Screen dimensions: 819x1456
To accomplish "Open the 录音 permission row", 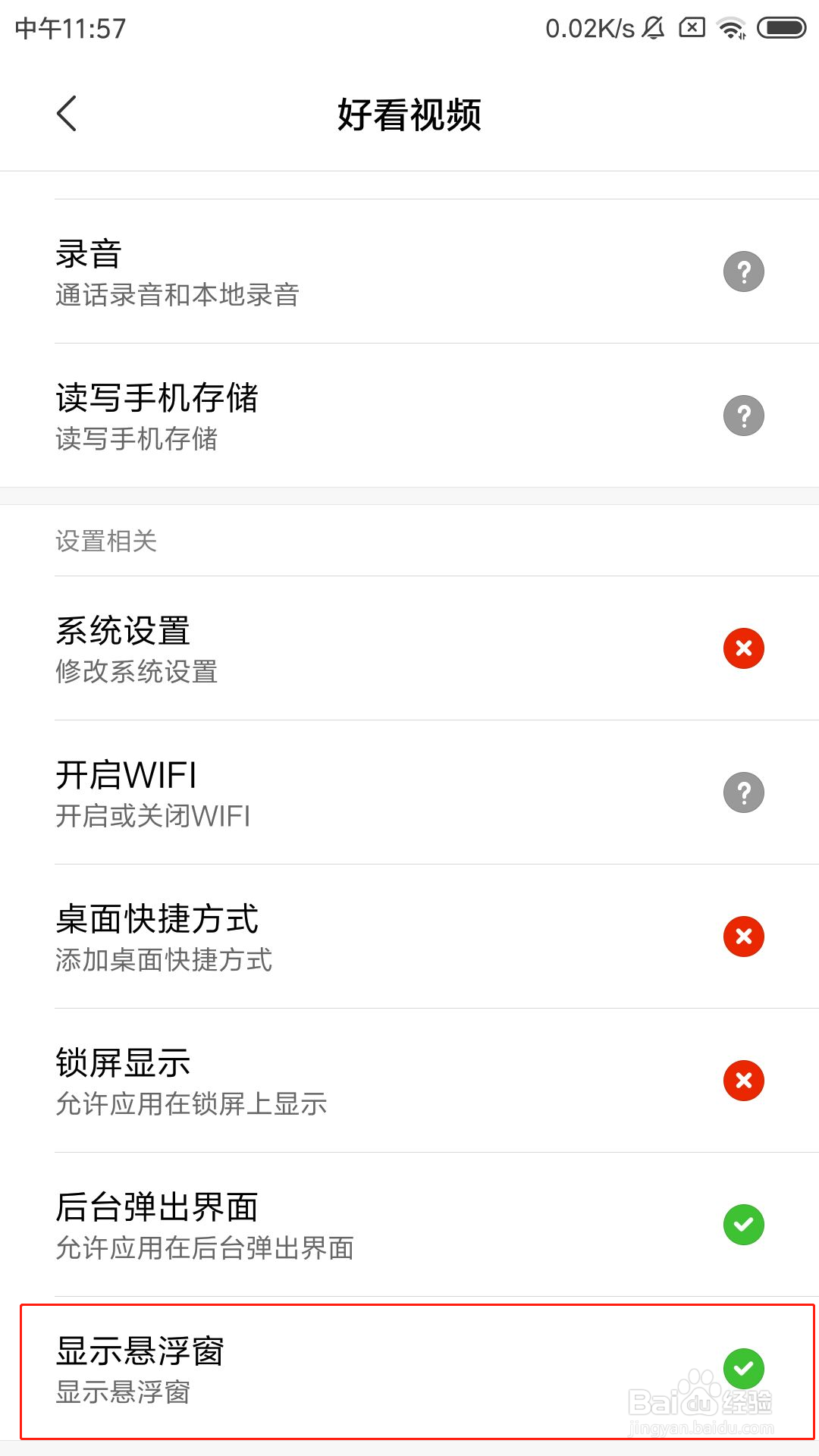I will click(409, 271).
